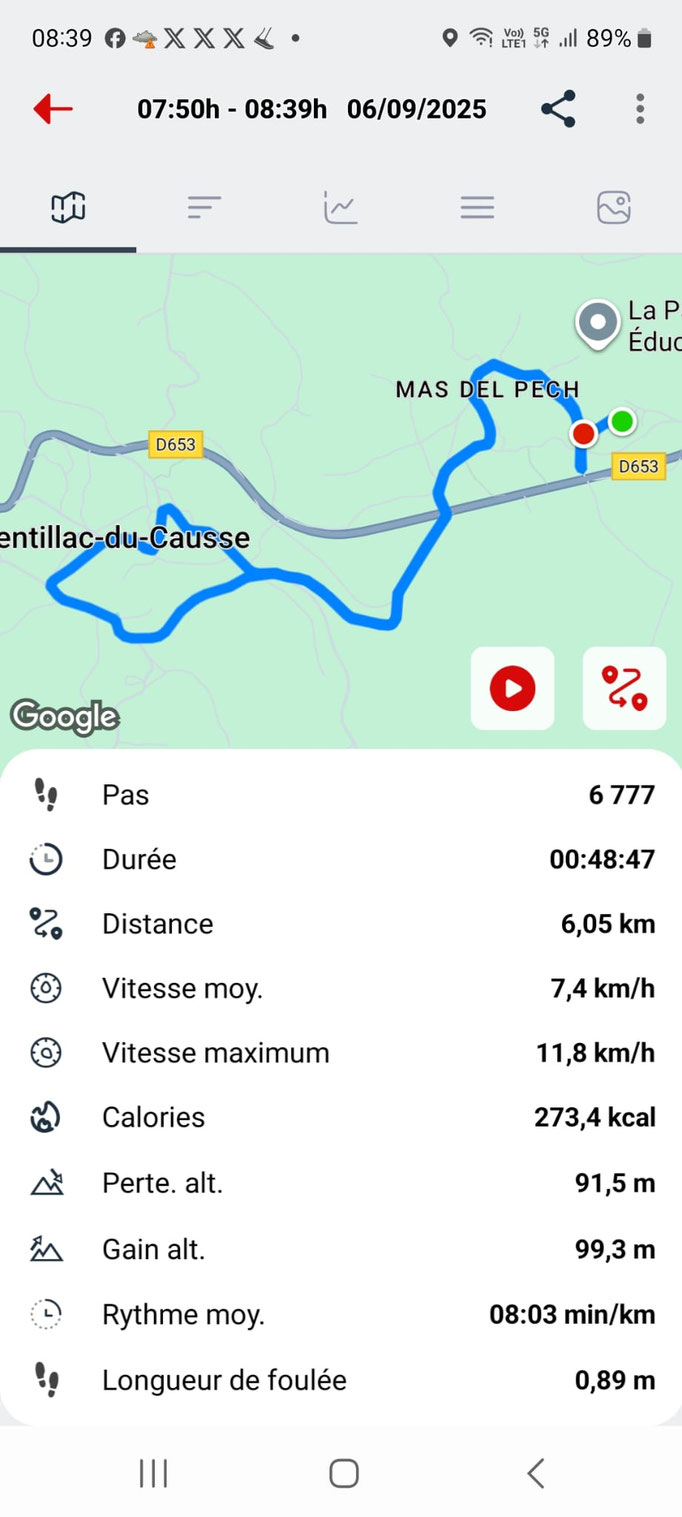
Task: Play the route animation
Action: click(512, 688)
